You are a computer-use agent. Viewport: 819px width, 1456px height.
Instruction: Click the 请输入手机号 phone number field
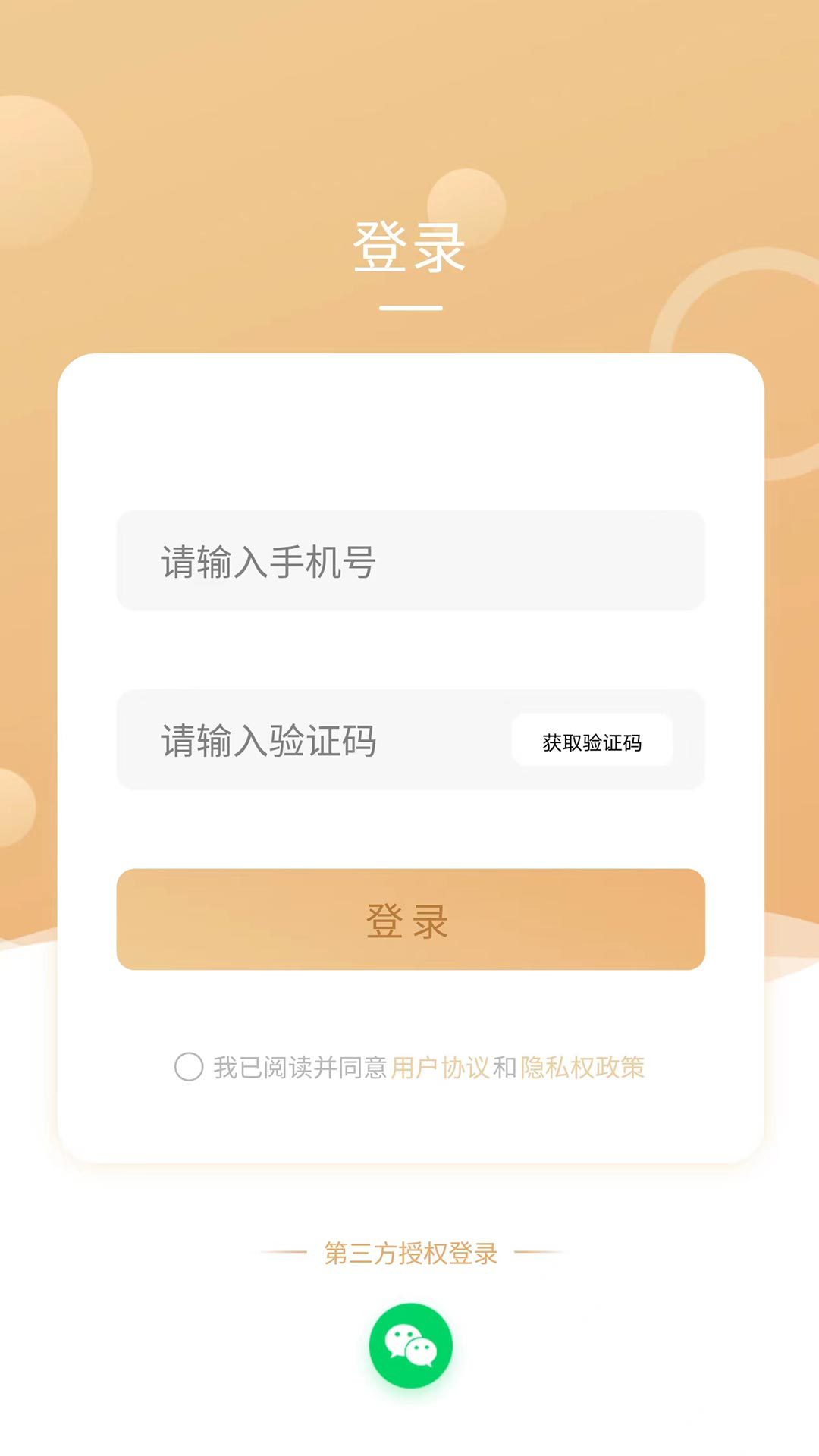click(409, 561)
